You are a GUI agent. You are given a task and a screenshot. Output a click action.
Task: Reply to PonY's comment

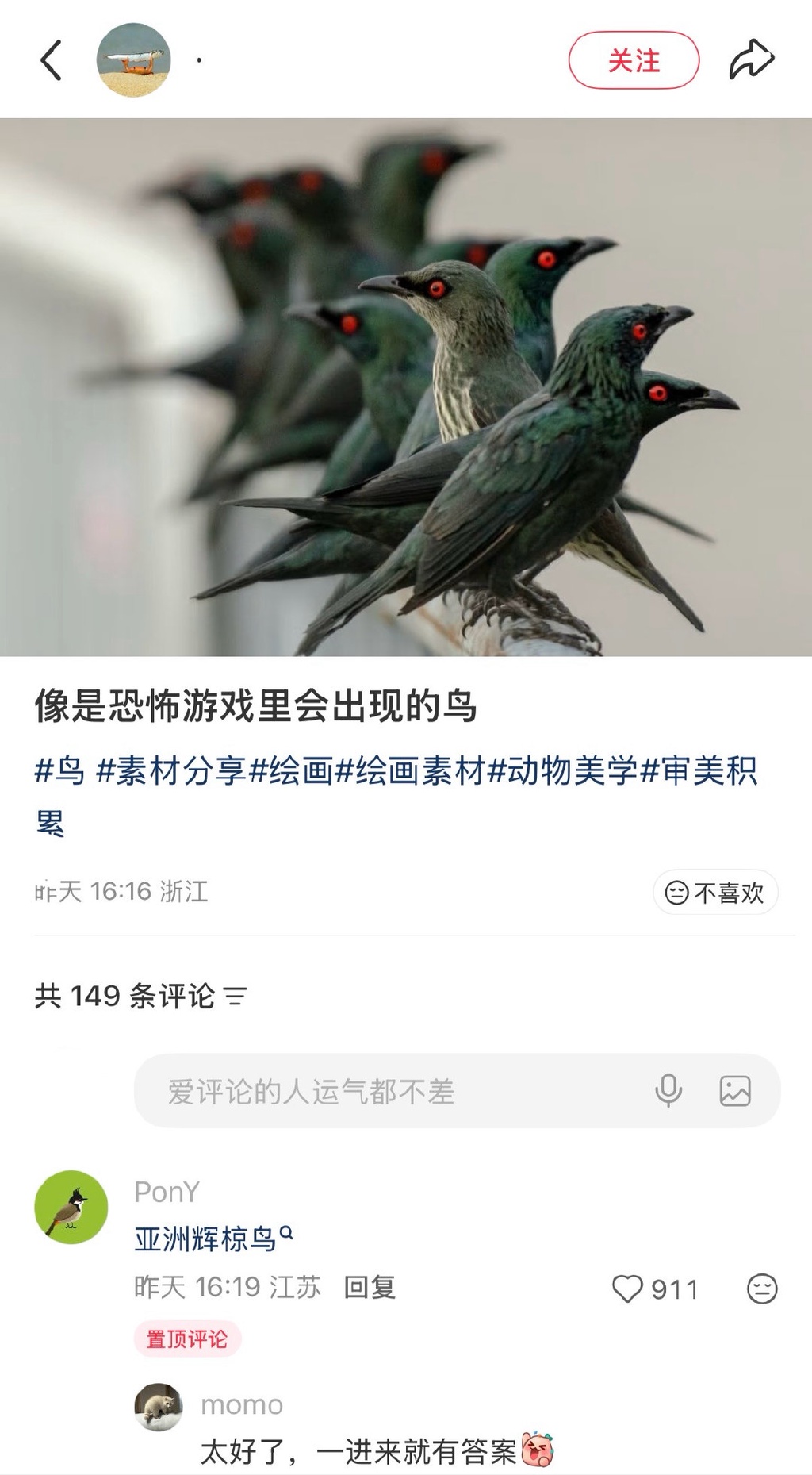pos(370,1287)
